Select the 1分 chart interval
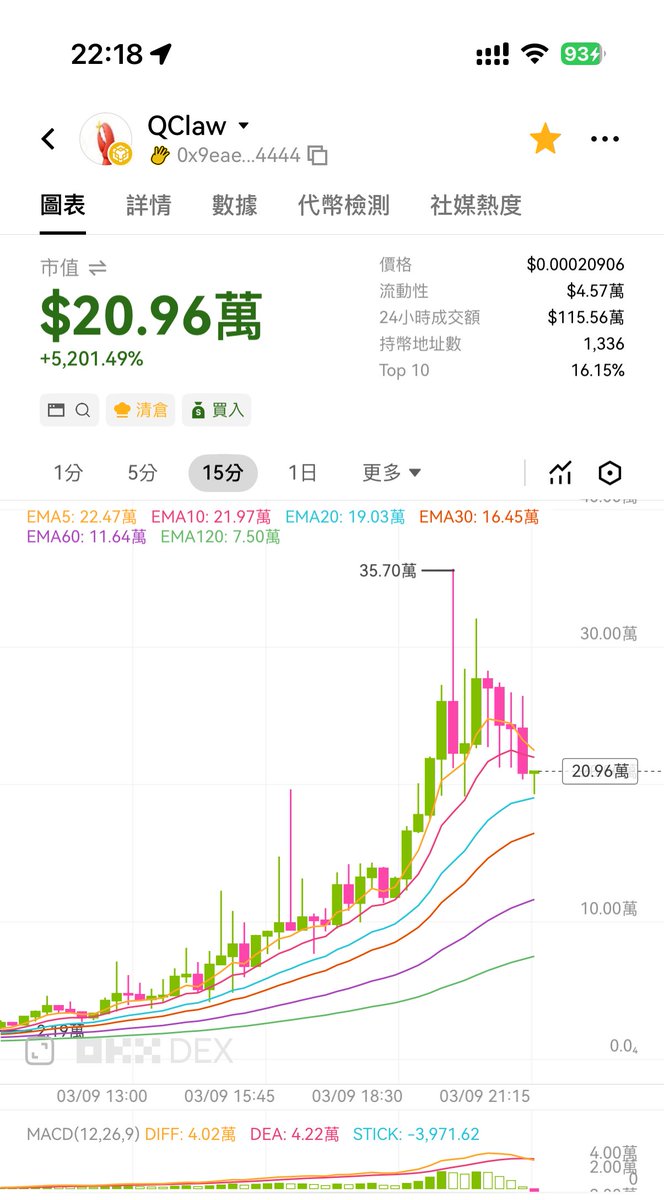 click(x=68, y=473)
